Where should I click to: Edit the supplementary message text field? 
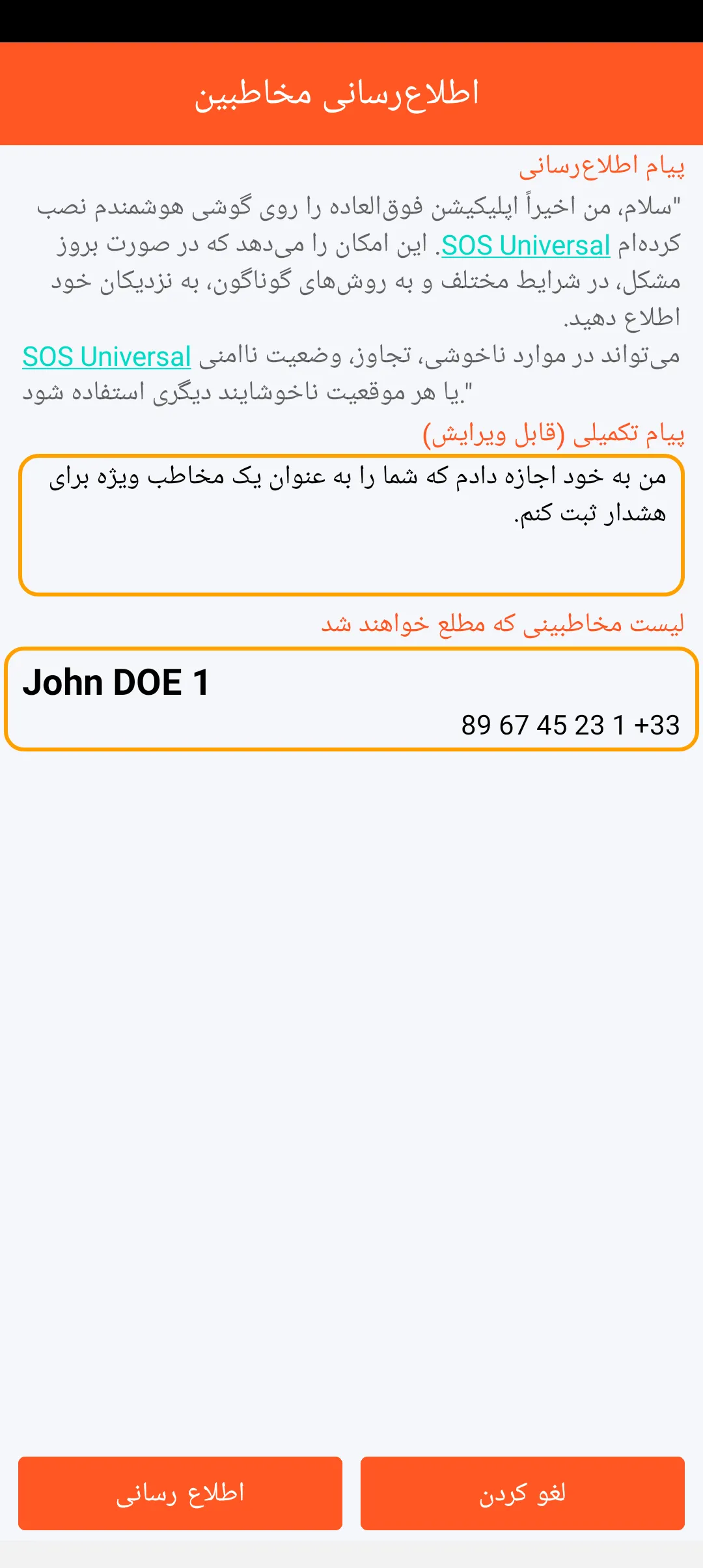click(x=351, y=525)
